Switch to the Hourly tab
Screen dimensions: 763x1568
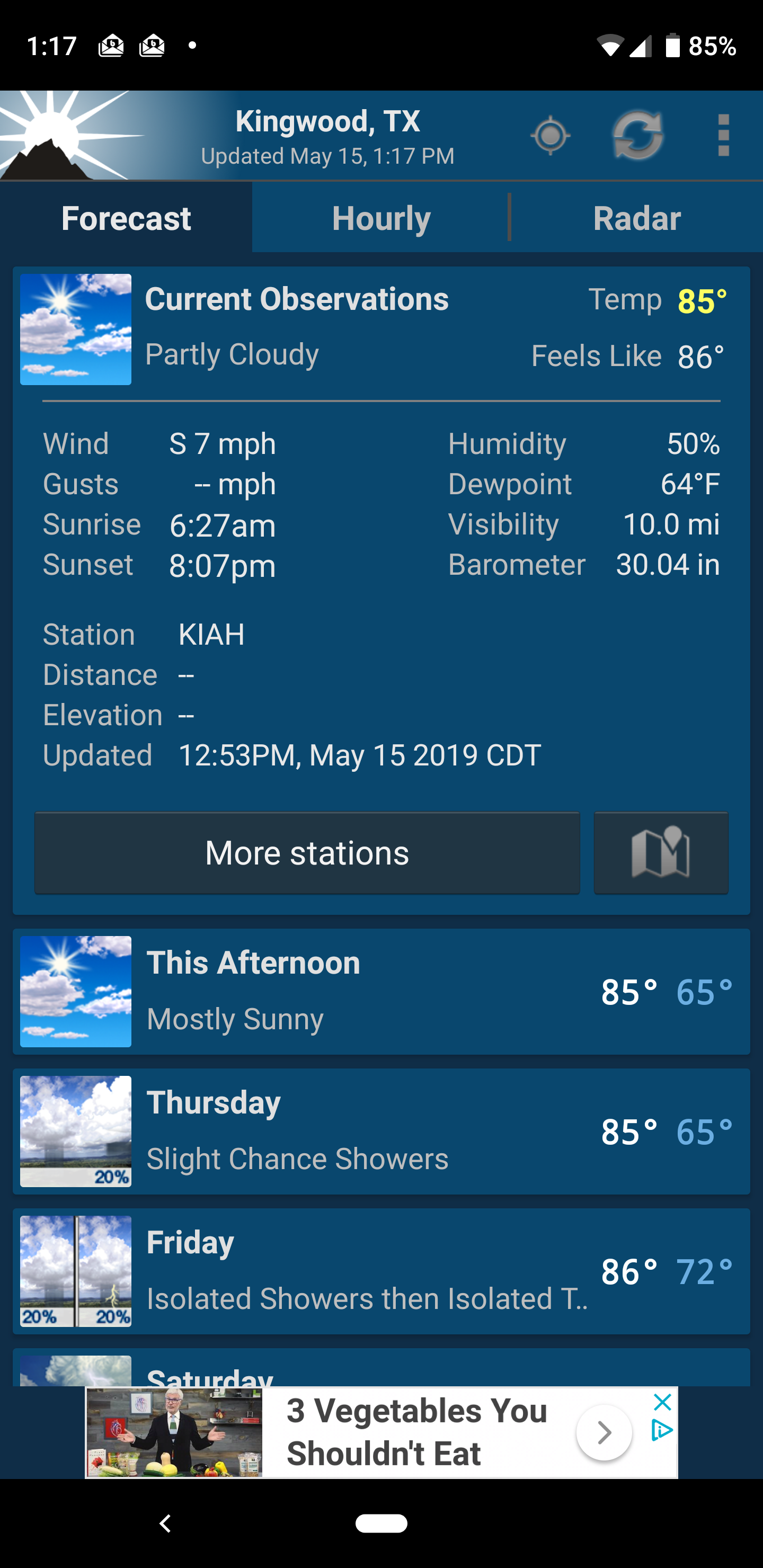click(381, 218)
